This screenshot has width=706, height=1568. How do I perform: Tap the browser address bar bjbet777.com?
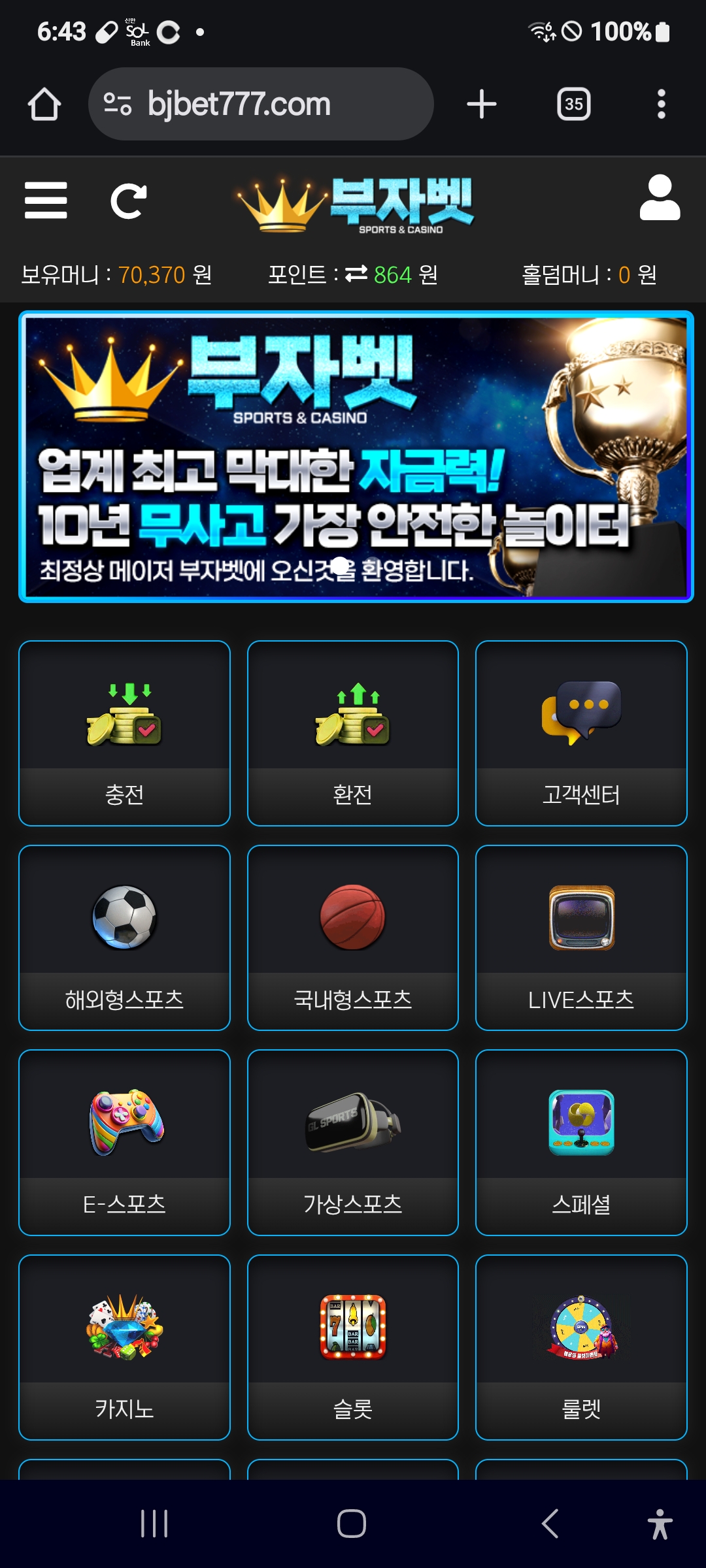point(261,104)
